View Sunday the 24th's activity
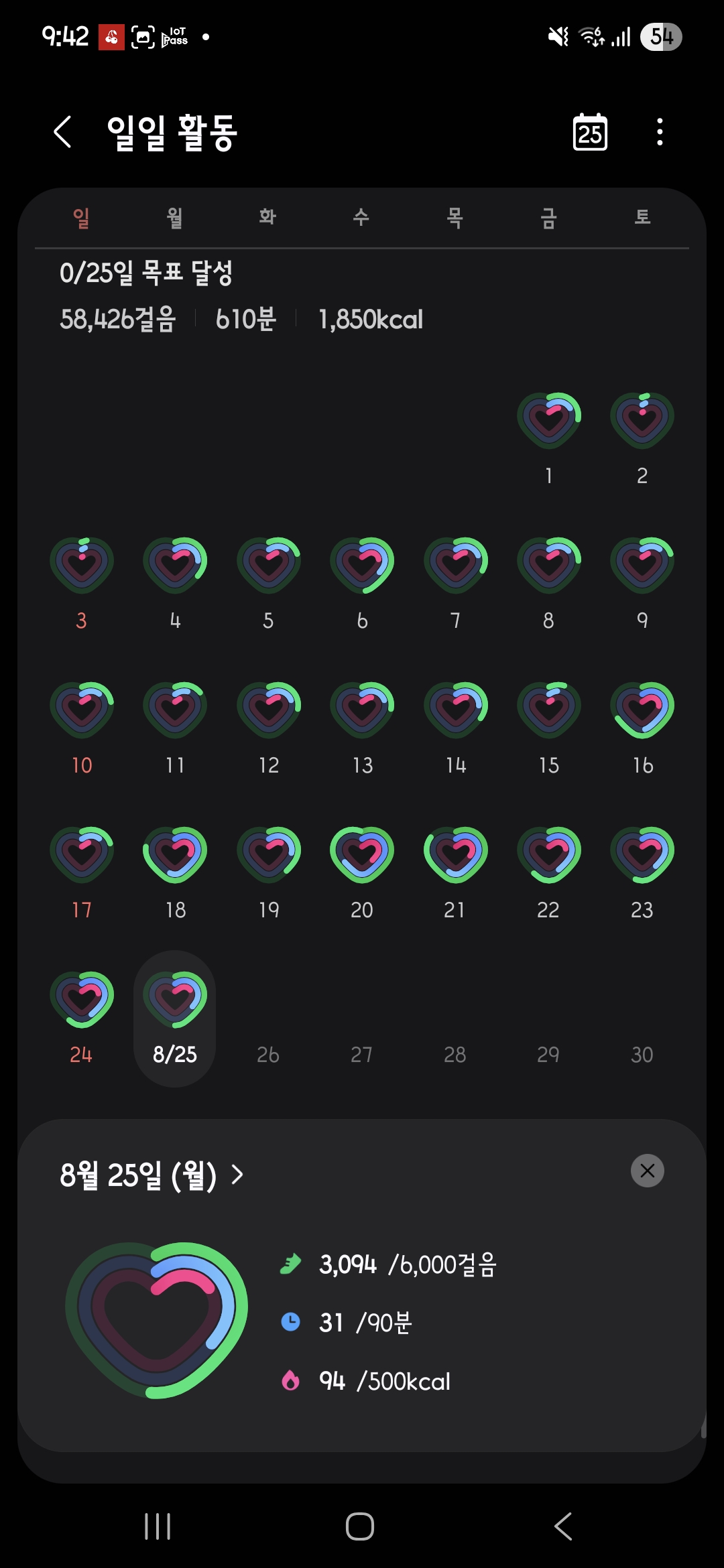 (x=82, y=1000)
